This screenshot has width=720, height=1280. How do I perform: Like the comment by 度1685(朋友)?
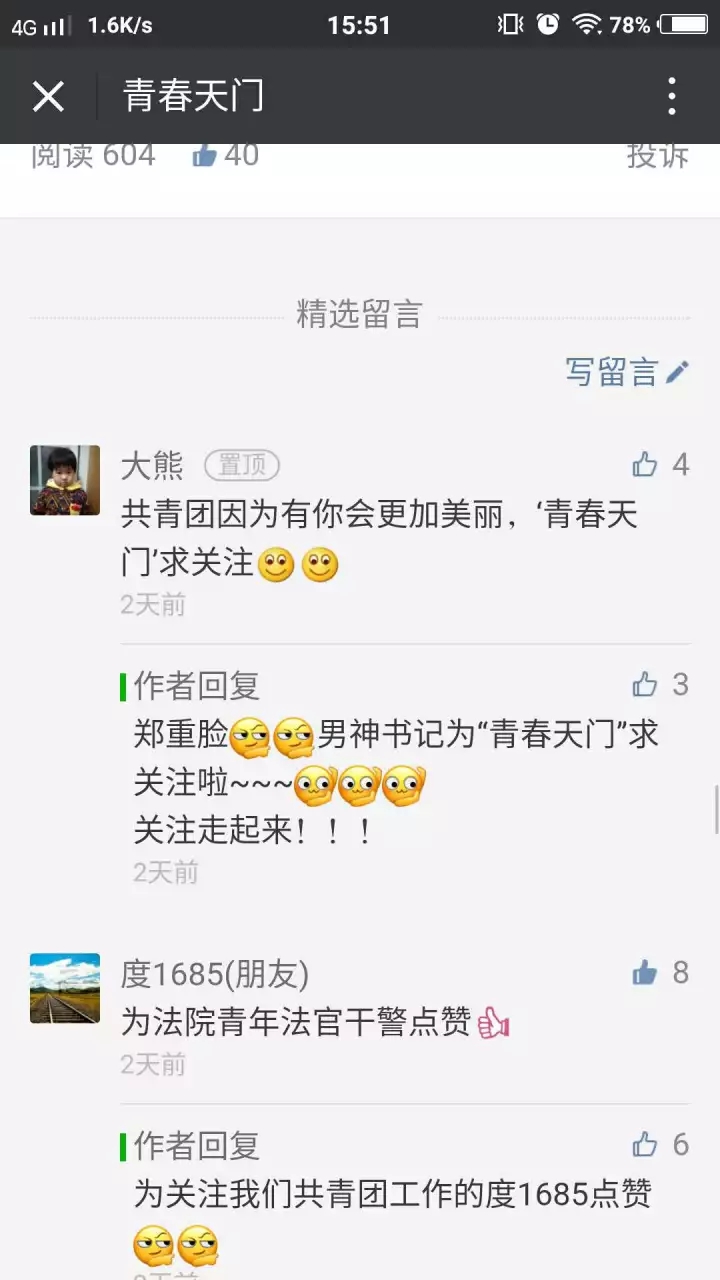[646, 973]
